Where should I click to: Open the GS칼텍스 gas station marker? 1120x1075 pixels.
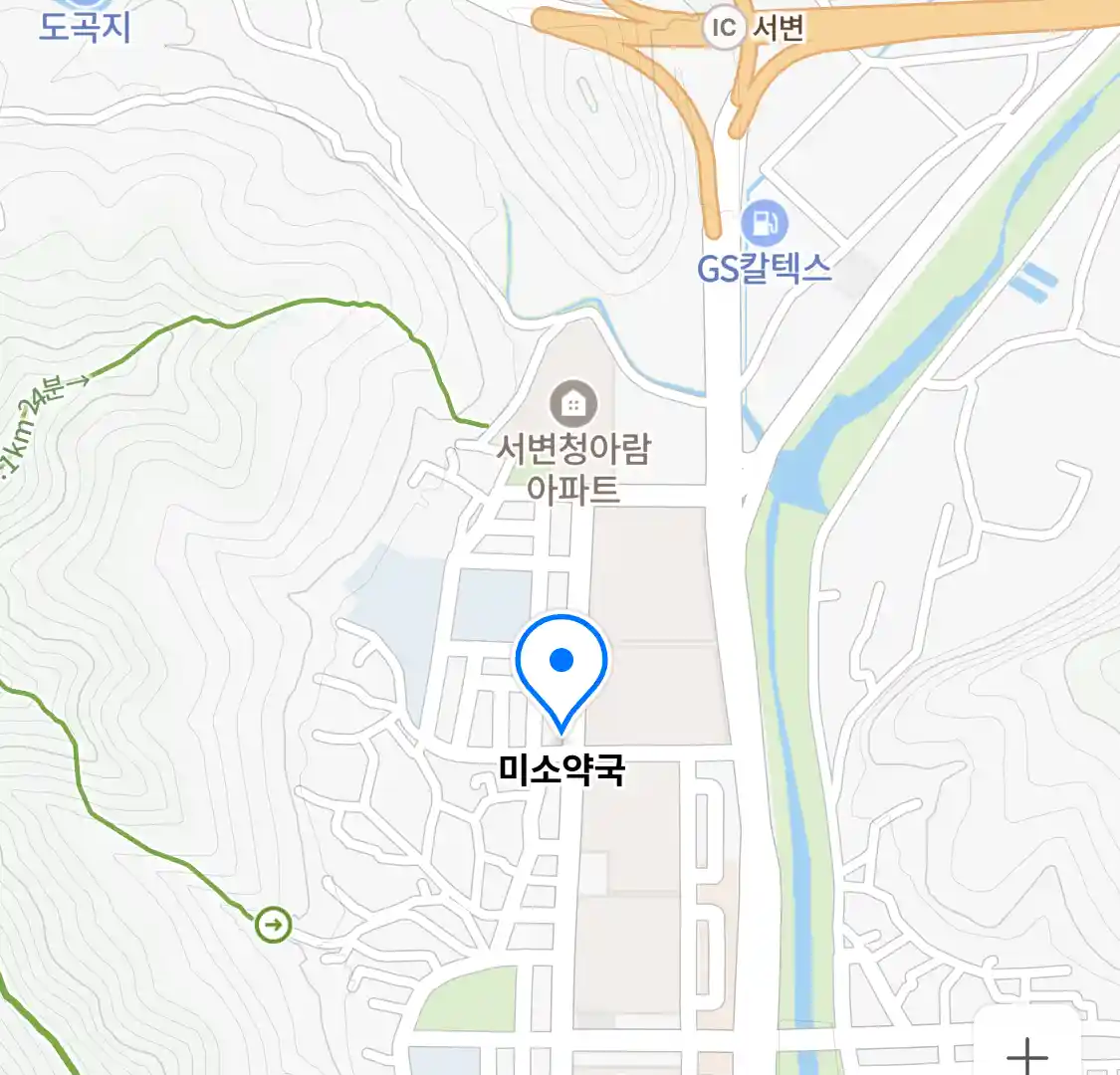[x=764, y=225]
